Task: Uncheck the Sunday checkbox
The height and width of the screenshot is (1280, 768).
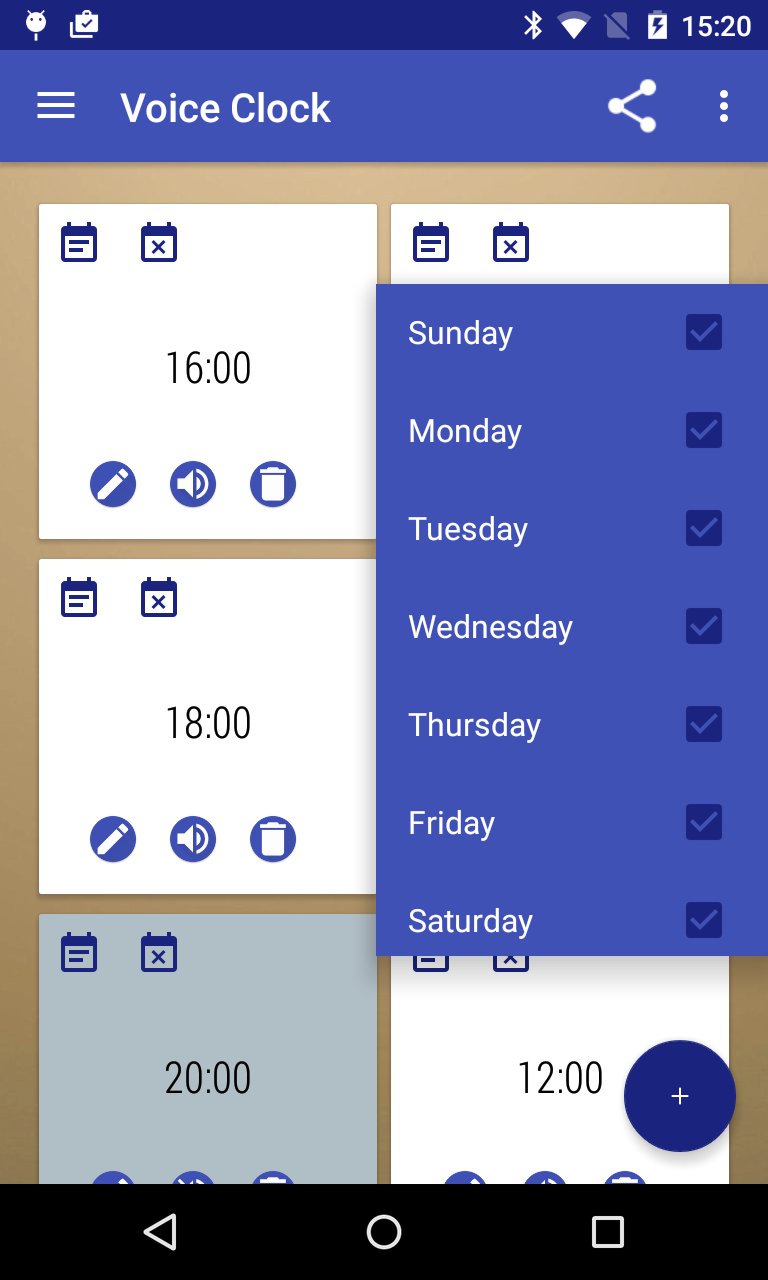Action: pos(703,332)
